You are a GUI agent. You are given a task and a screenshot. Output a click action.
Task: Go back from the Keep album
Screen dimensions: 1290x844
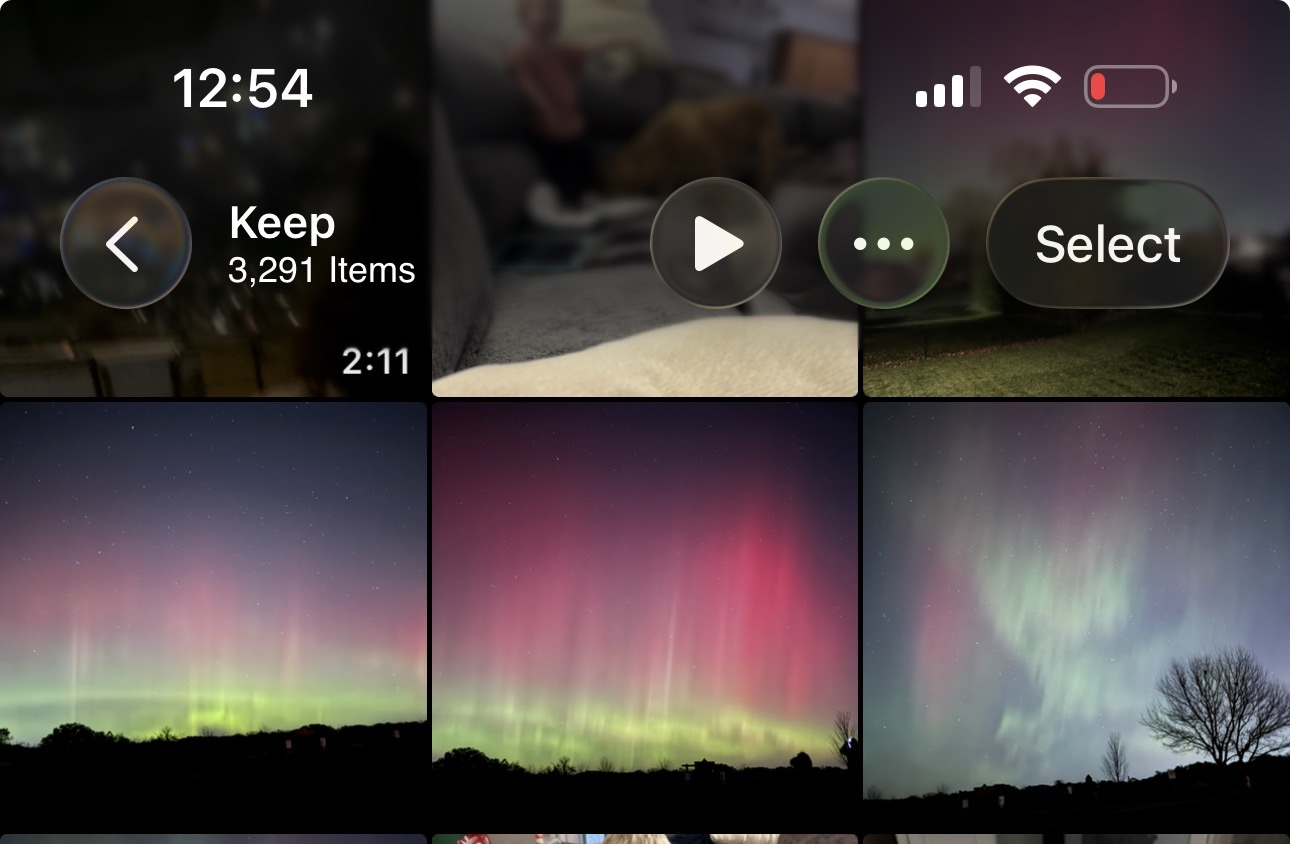click(x=125, y=244)
